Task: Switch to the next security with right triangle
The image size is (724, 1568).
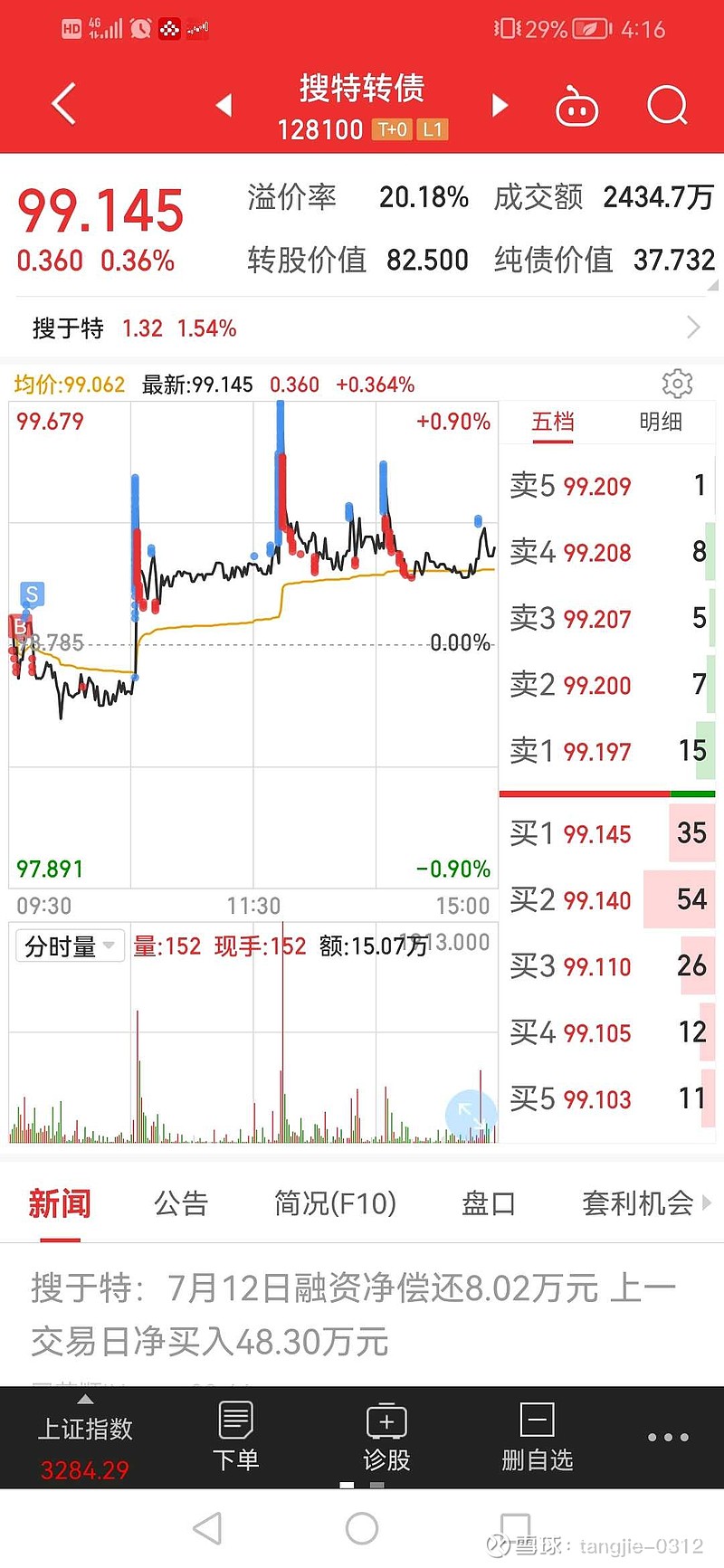Action: point(500,105)
